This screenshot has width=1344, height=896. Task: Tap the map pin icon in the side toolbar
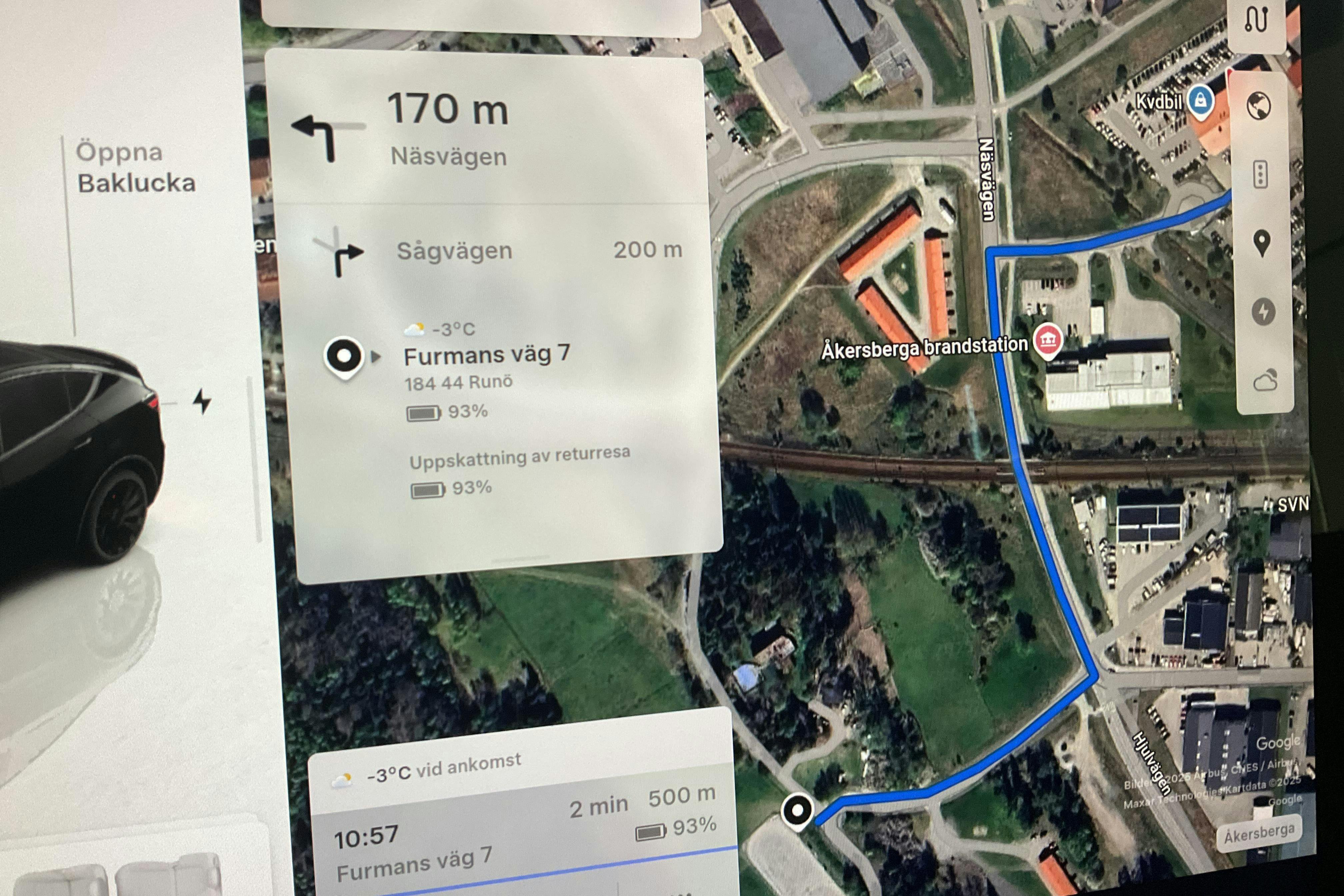coord(1261,243)
